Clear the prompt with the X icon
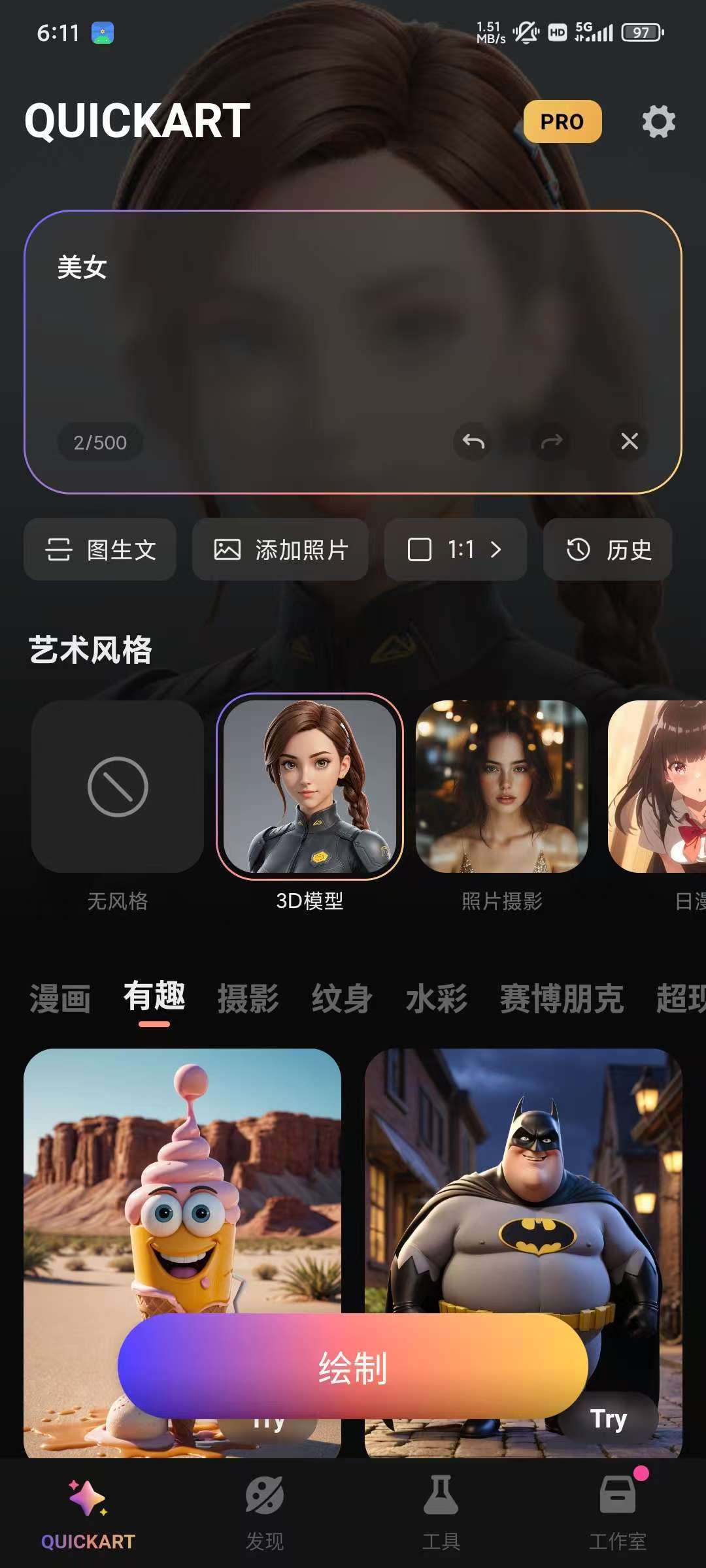Viewport: 706px width, 1568px height. tap(630, 441)
